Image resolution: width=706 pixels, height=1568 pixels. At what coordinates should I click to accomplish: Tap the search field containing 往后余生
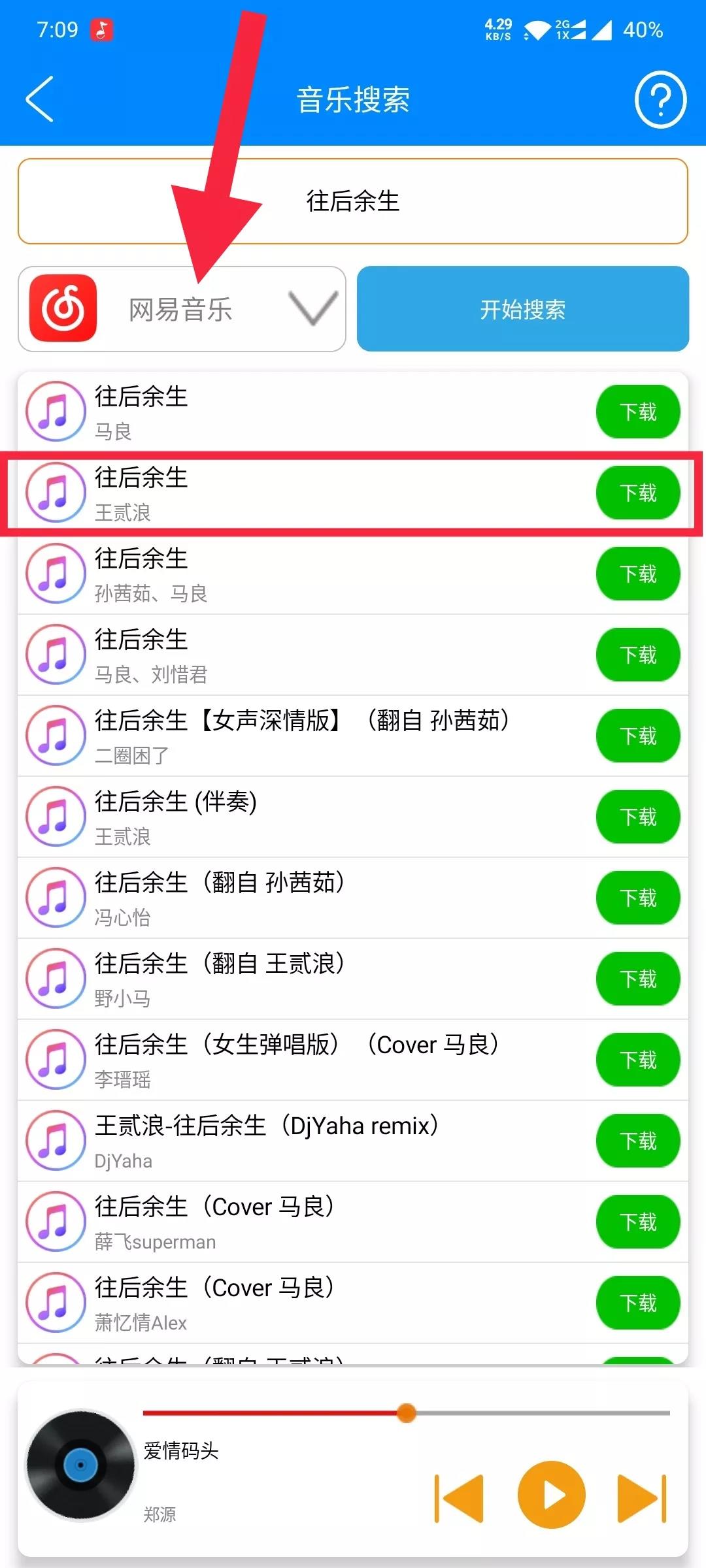click(x=353, y=201)
